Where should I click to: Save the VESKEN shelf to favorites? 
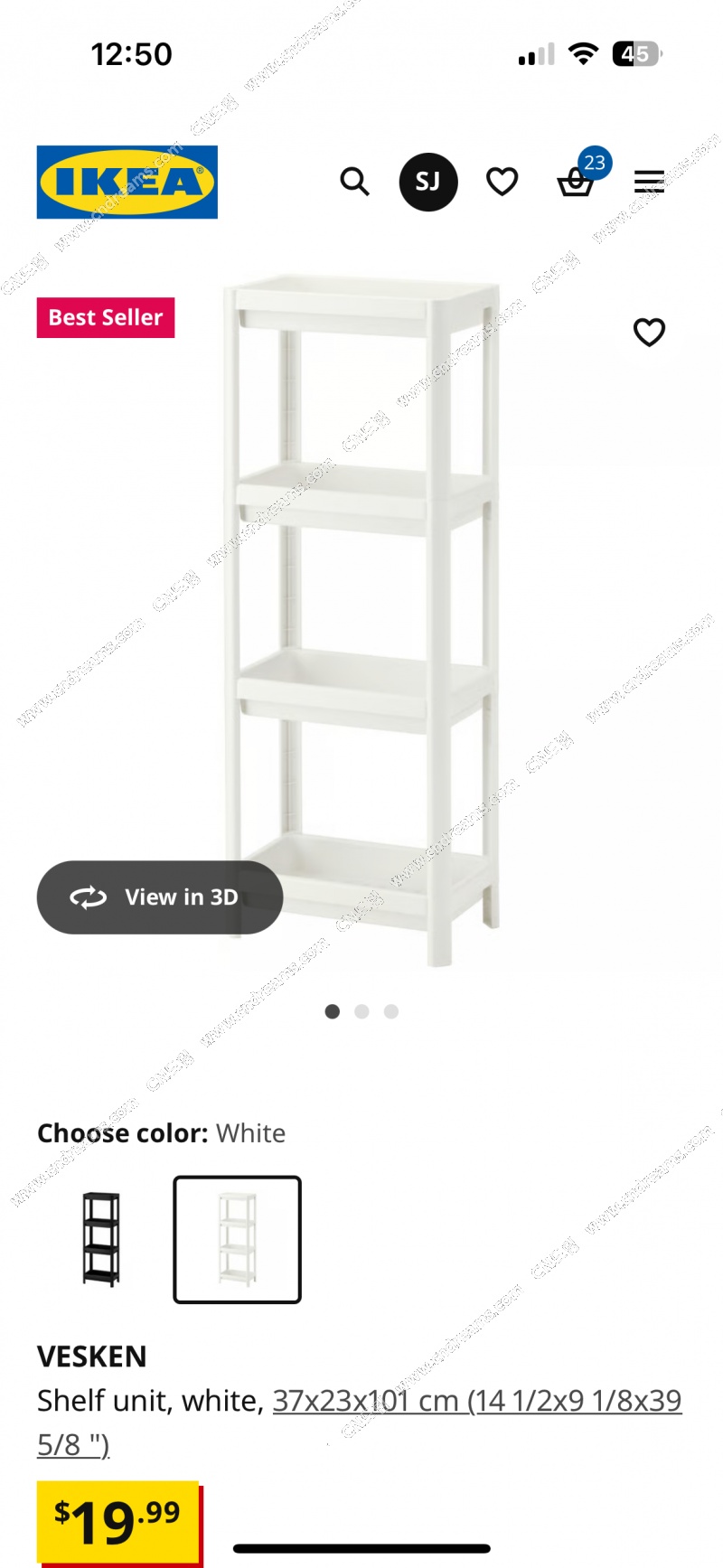click(x=649, y=332)
